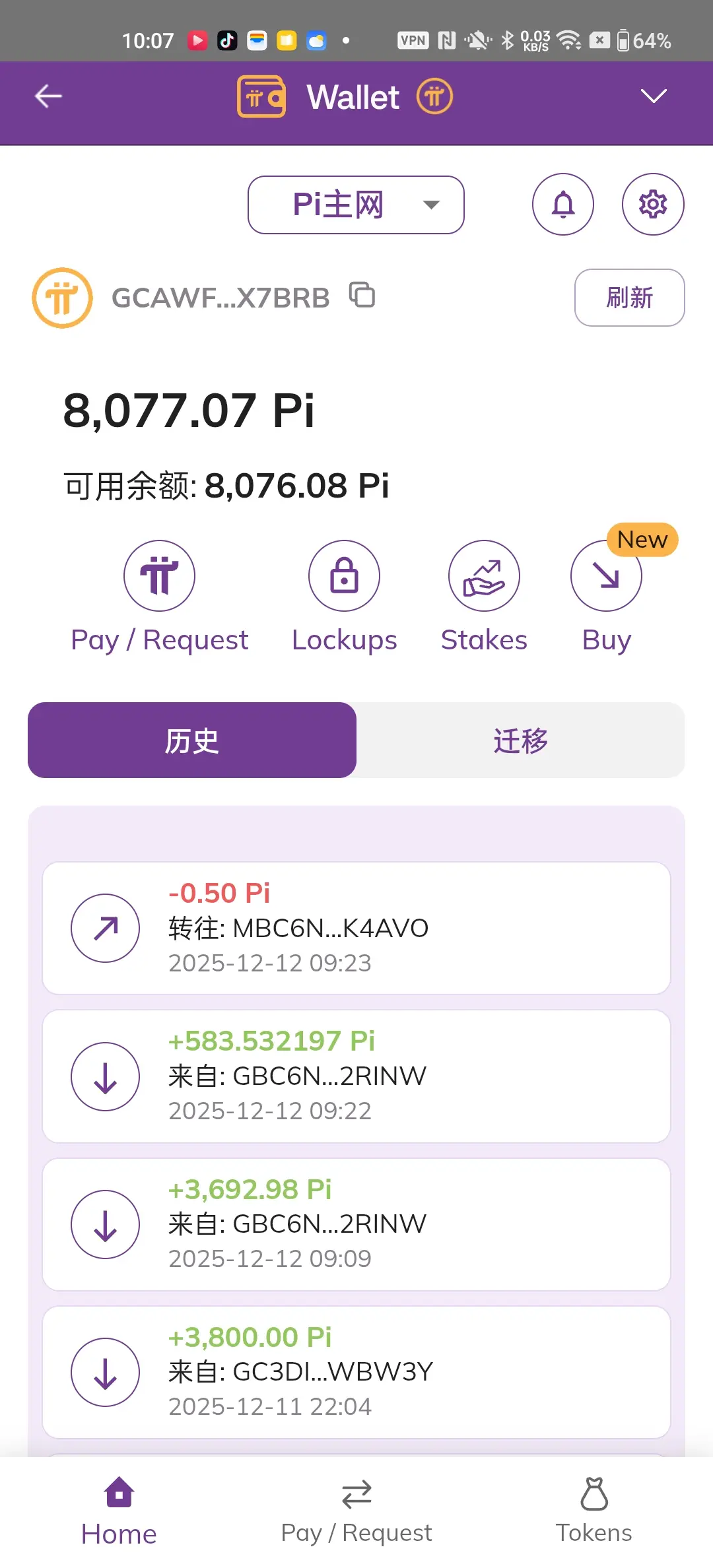Open the +3,692.98 Pi transaction
713x1568 pixels.
point(356,1224)
